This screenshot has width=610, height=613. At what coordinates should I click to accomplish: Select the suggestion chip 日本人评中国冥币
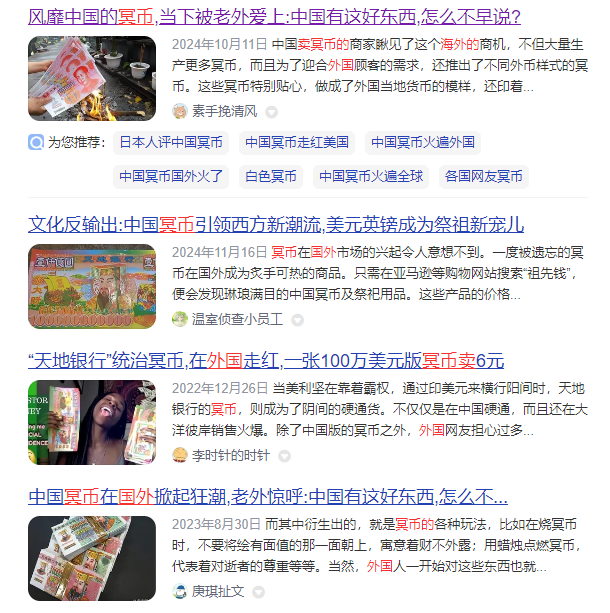point(171,142)
